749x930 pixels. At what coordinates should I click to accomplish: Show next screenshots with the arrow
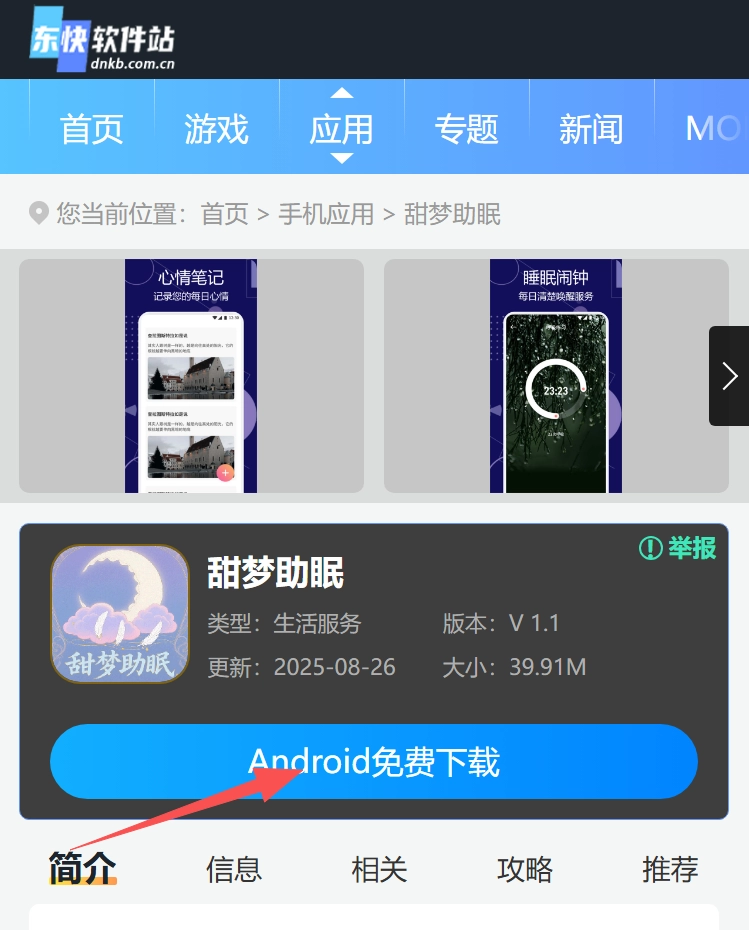729,376
